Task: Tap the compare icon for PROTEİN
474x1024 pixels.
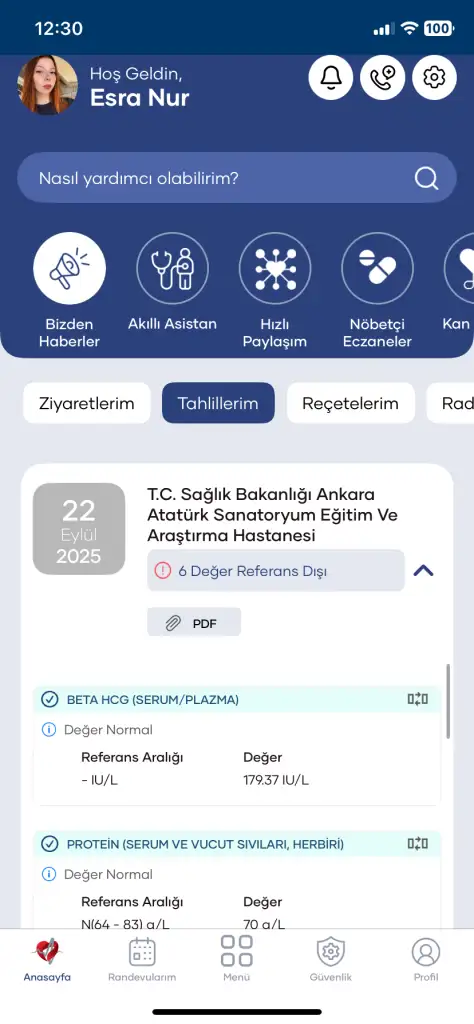Action: pyautogui.click(x=418, y=844)
